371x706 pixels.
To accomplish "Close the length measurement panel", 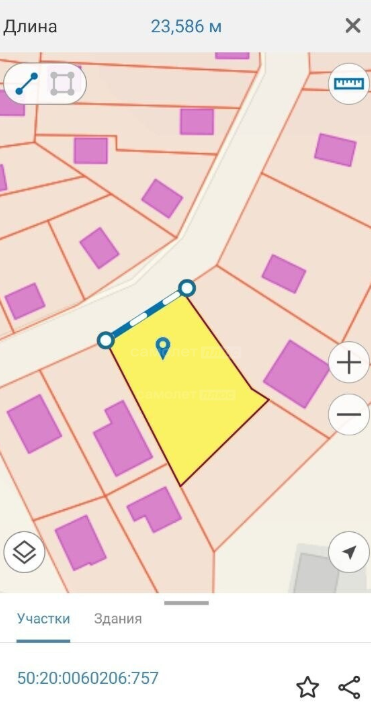I will [353, 26].
